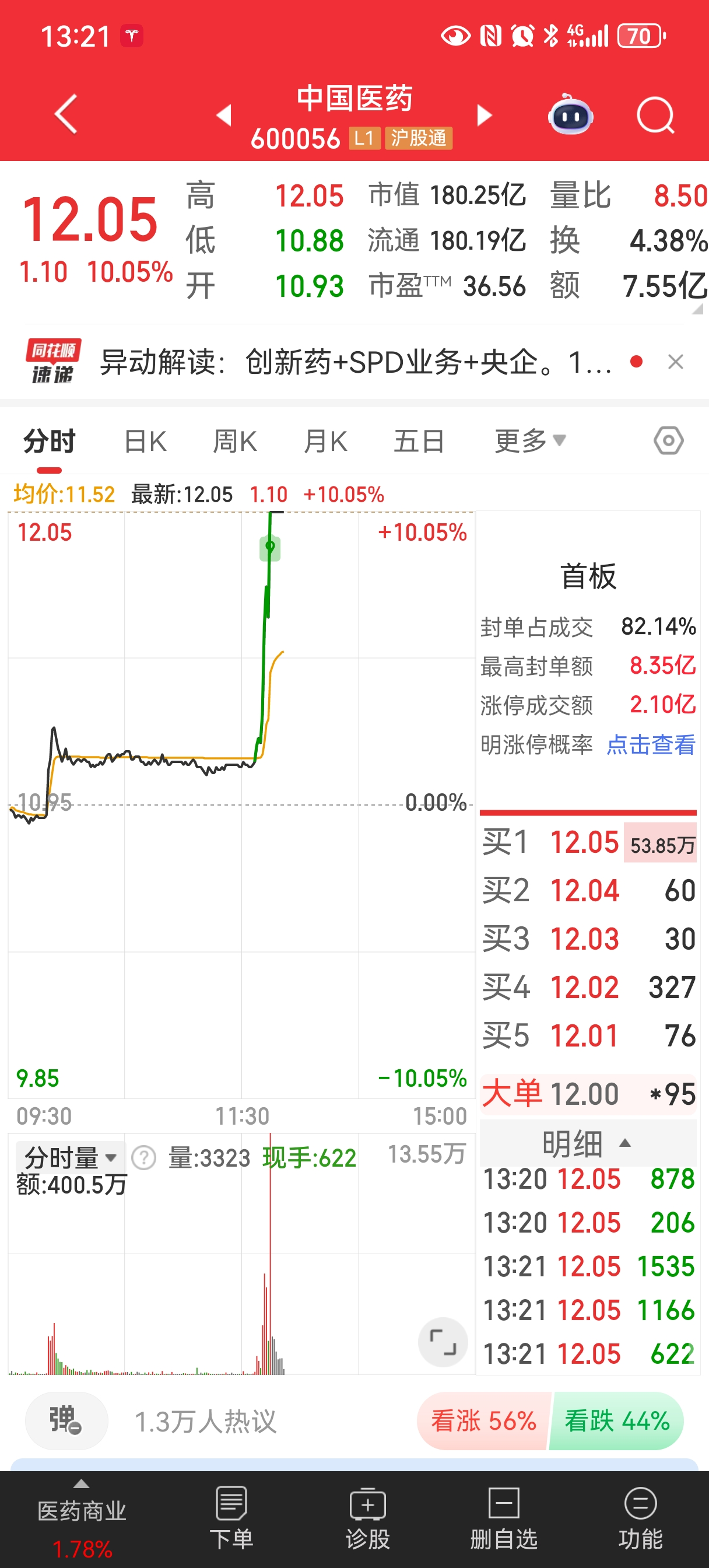This screenshot has width=709, height=1568.
Task: Open the 分时量 indicator dropdown
Action: (x=70, y=1157)
